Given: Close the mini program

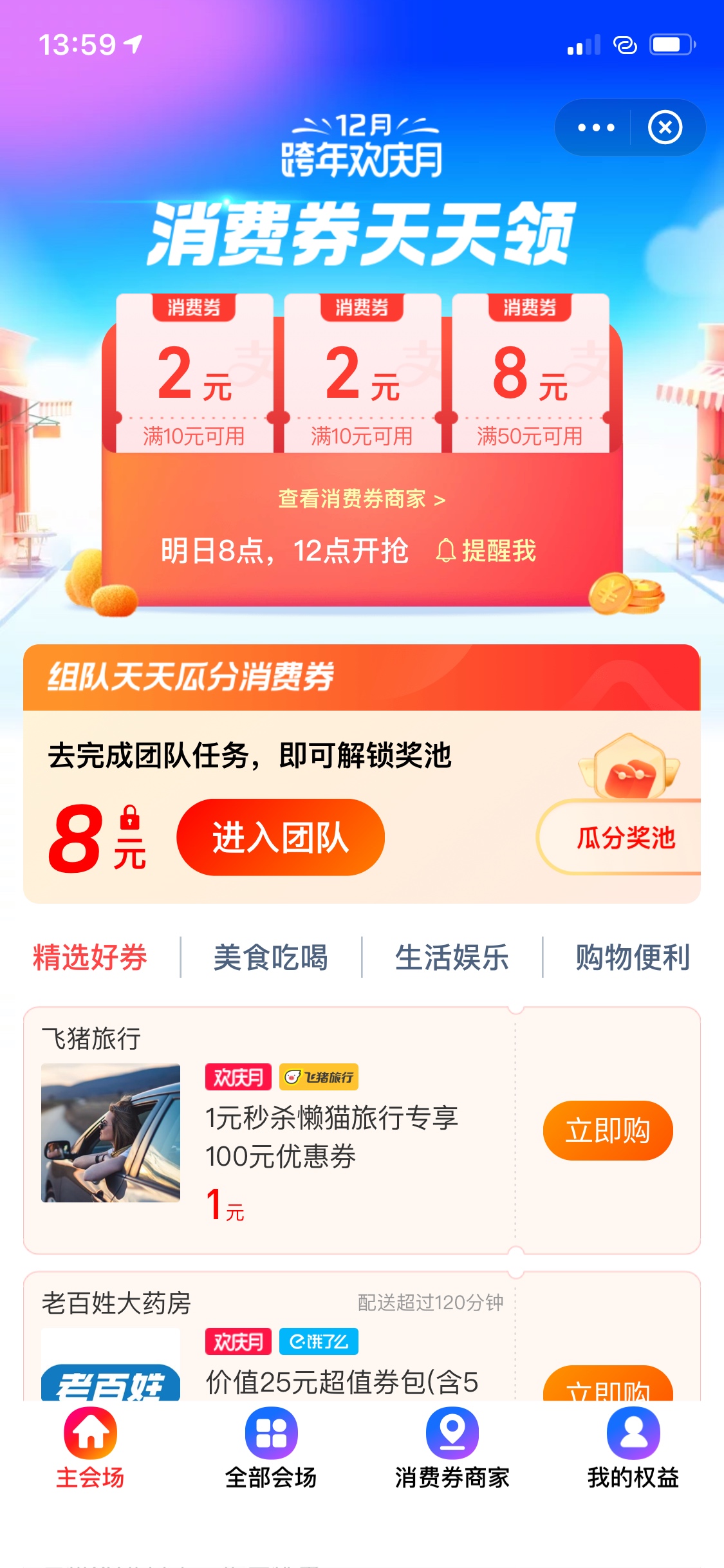Looking at the screenshot, I should [665, 127].
